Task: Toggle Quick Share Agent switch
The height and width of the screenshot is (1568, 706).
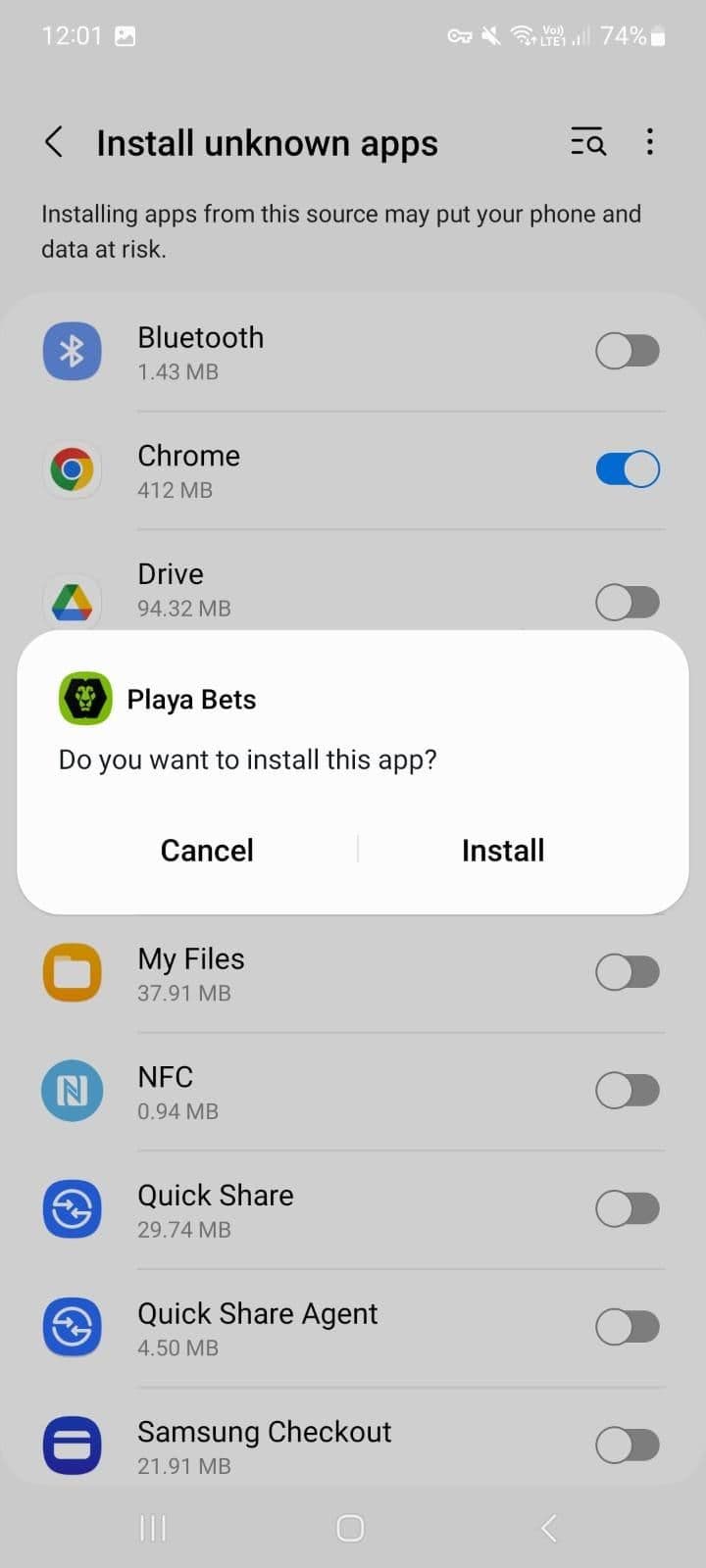Action: [628, 1327]
